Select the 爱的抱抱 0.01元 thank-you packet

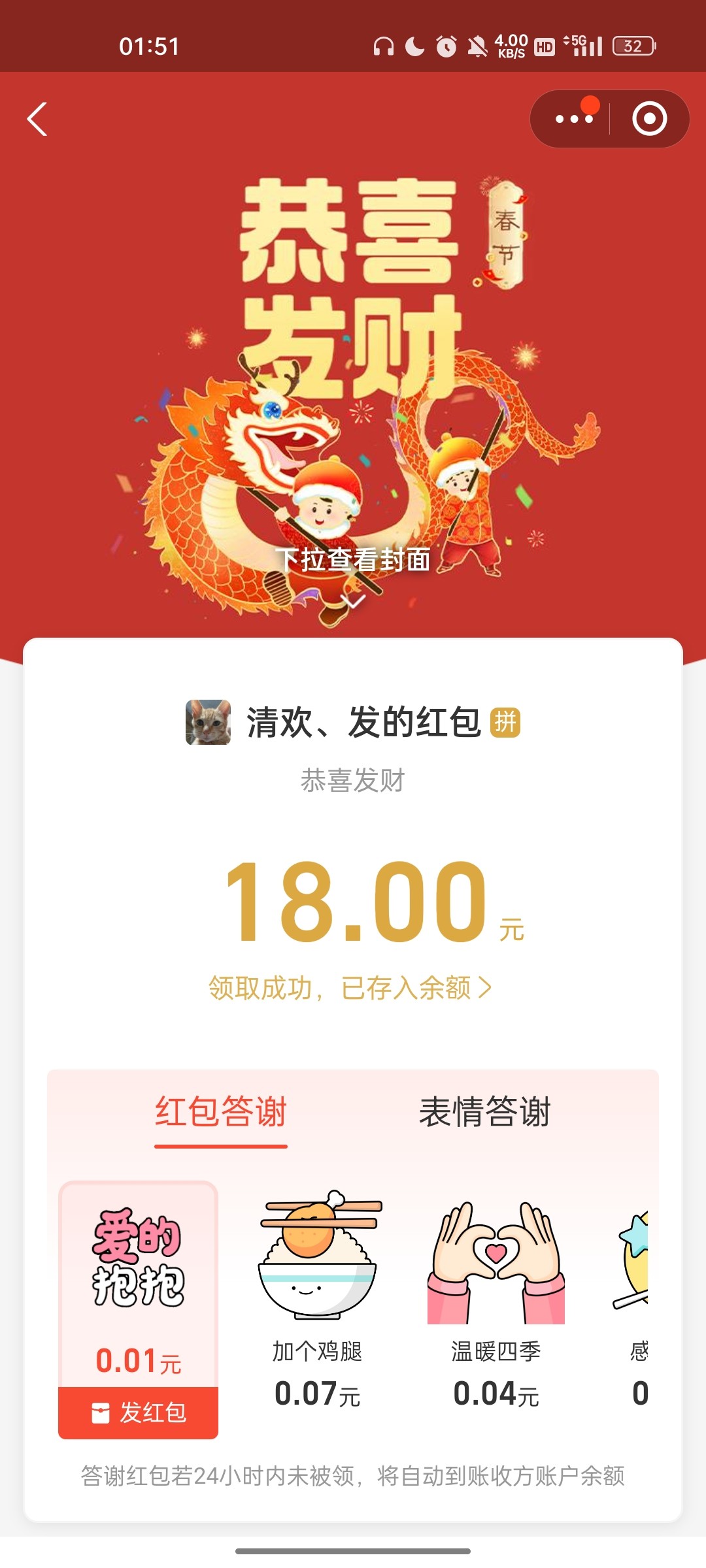138,1281
